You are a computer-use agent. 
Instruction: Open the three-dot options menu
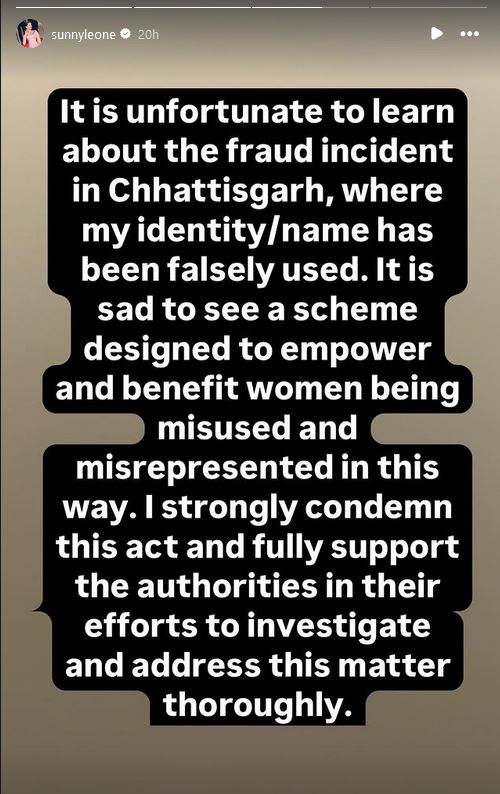(470, 34)
